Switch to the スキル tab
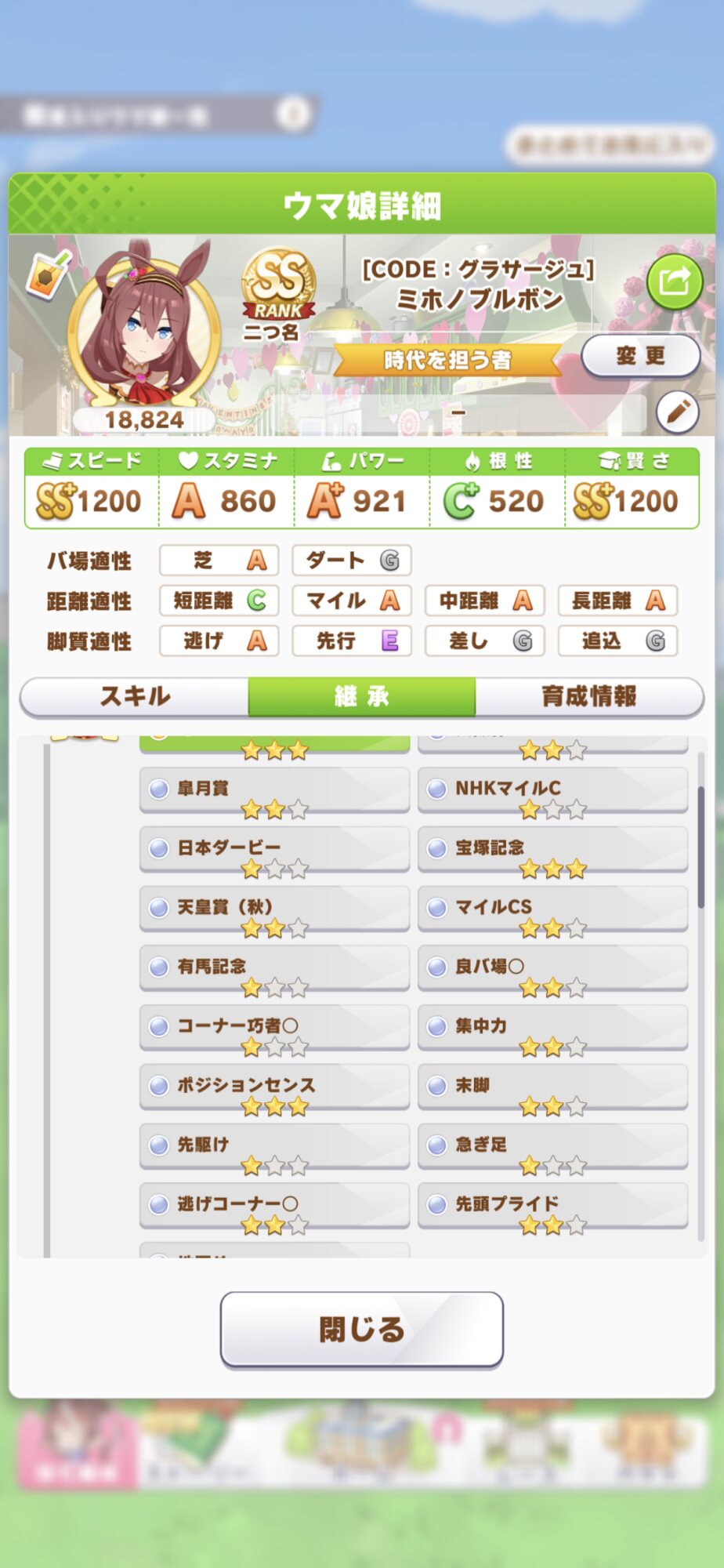724x1568 pixels. click(135, 696)
